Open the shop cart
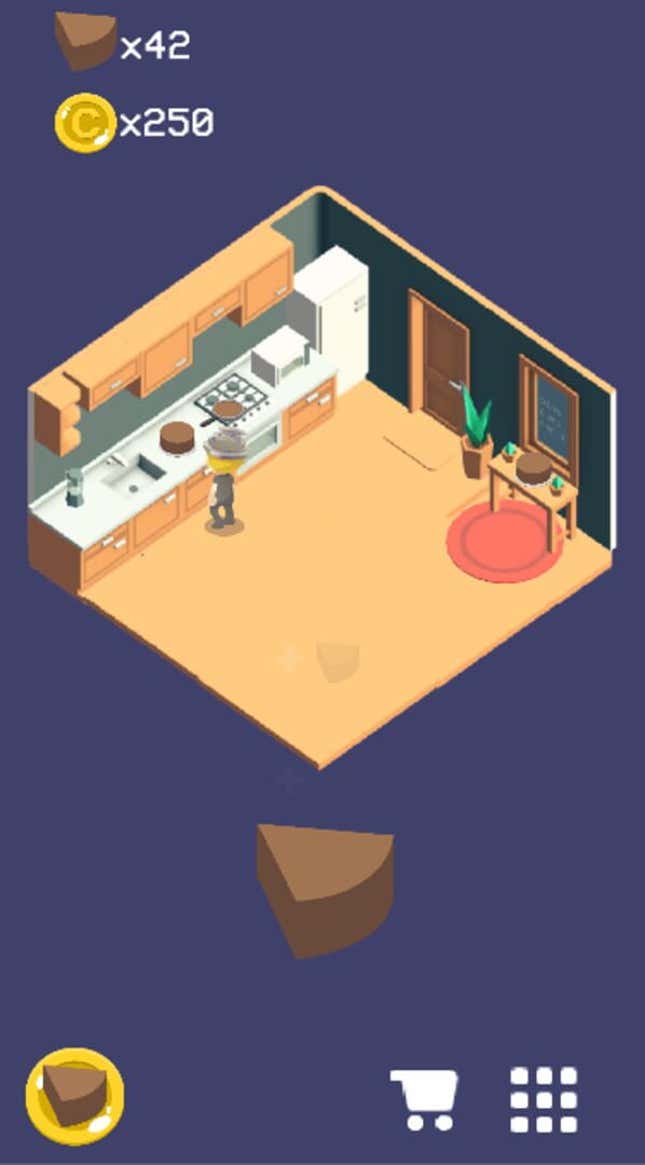The height and width of the screenshot is (1165, 645). coord(424,1100)
